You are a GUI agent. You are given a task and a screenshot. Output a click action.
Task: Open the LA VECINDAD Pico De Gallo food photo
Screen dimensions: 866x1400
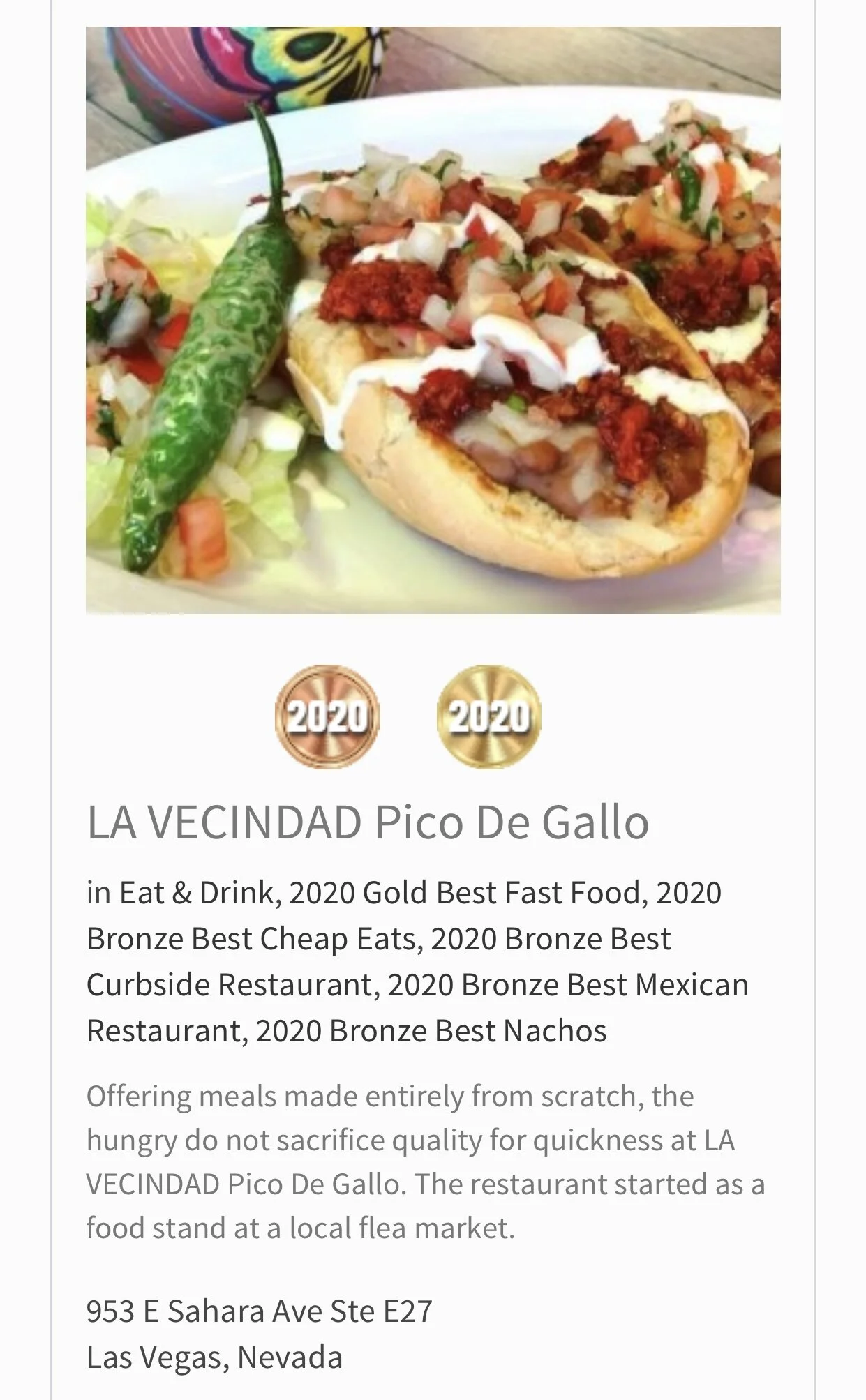pos(433,319)
